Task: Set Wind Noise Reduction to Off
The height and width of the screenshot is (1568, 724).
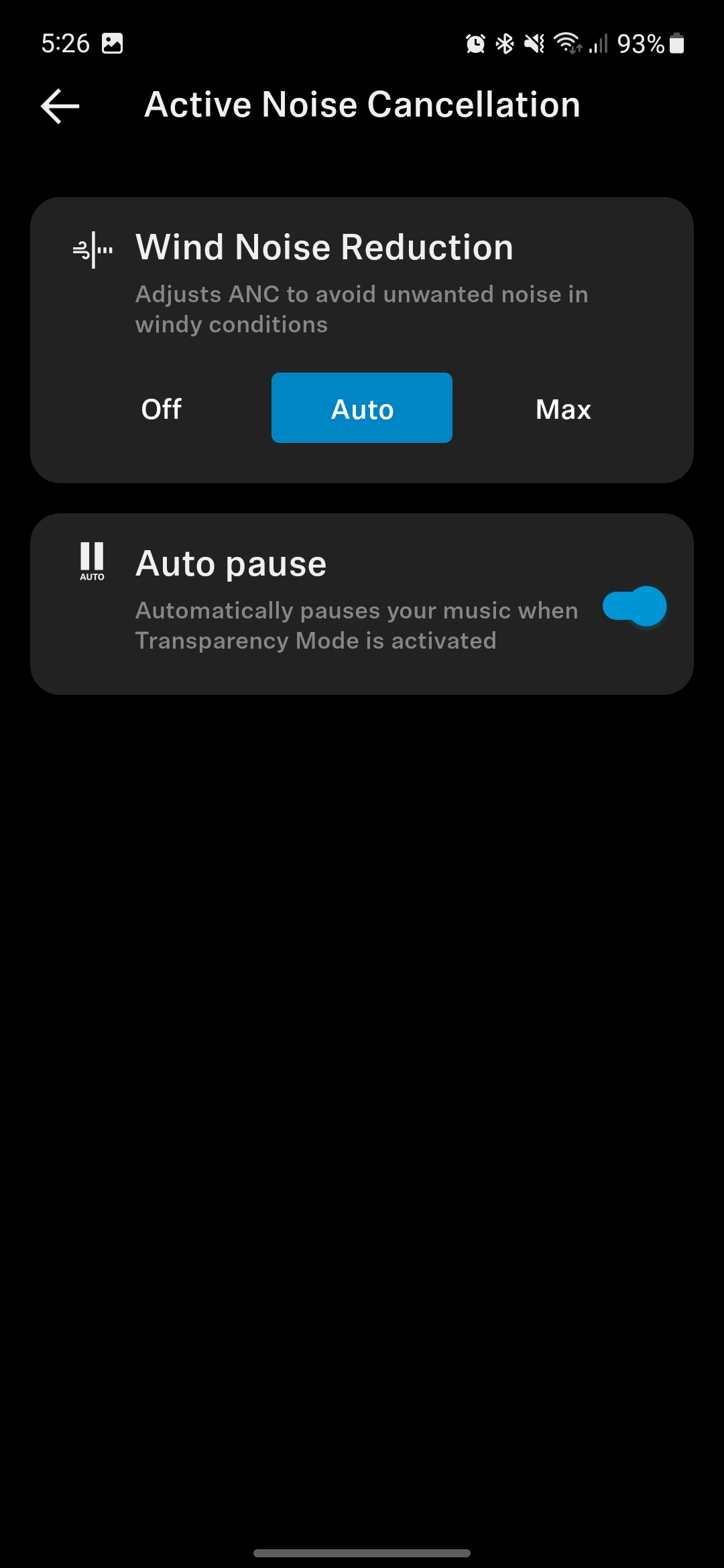Action: [x=161, y=408]
